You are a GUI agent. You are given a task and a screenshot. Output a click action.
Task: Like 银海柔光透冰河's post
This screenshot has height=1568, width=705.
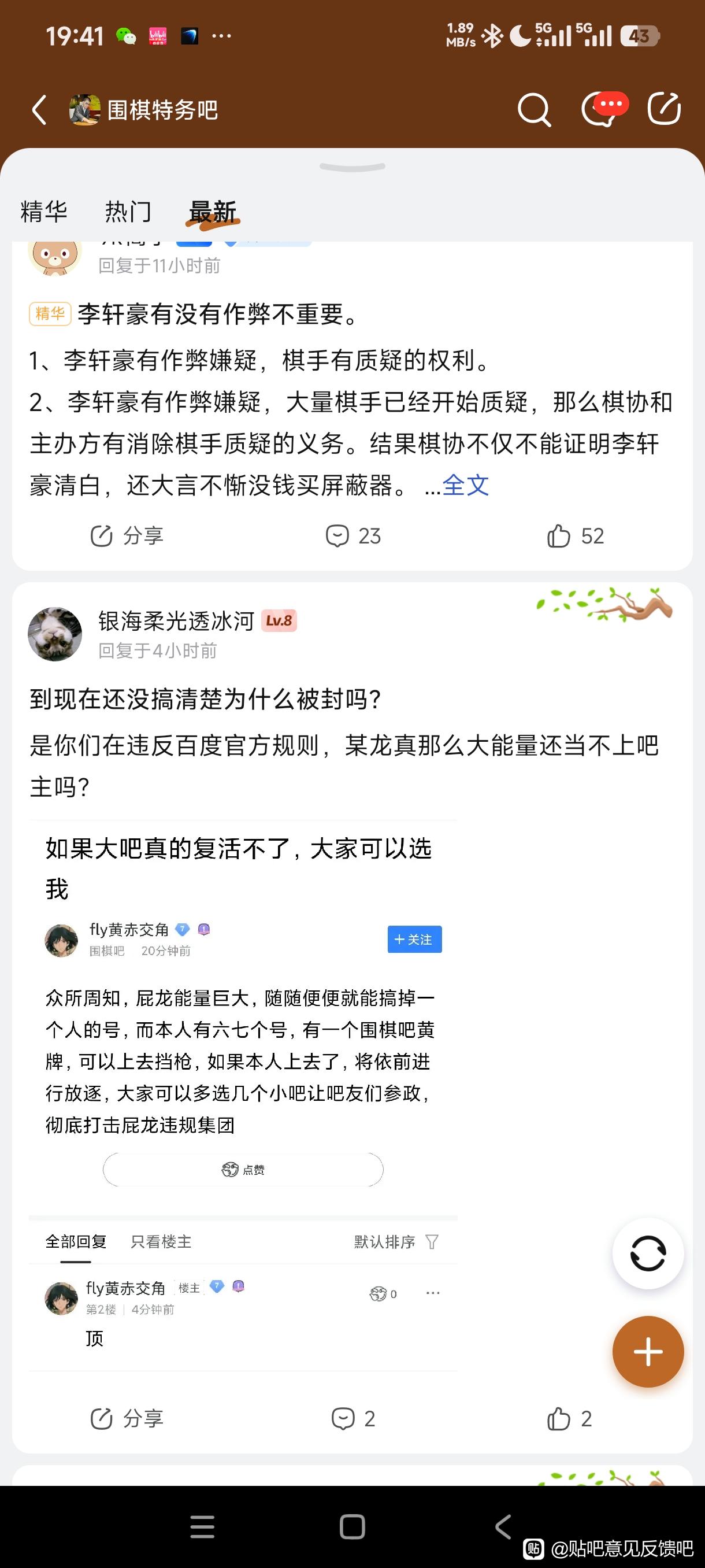[x=569, y=1419]
